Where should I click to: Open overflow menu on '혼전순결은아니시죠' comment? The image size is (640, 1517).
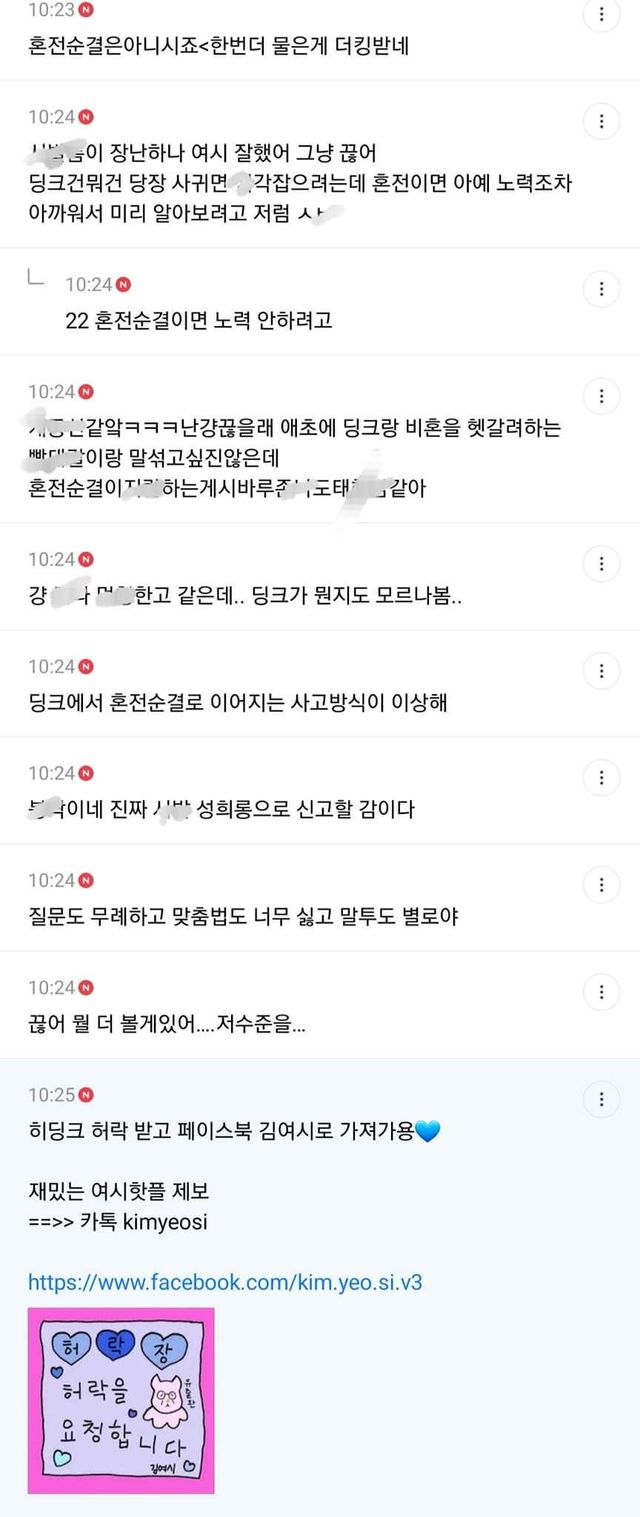click(601, 14)
